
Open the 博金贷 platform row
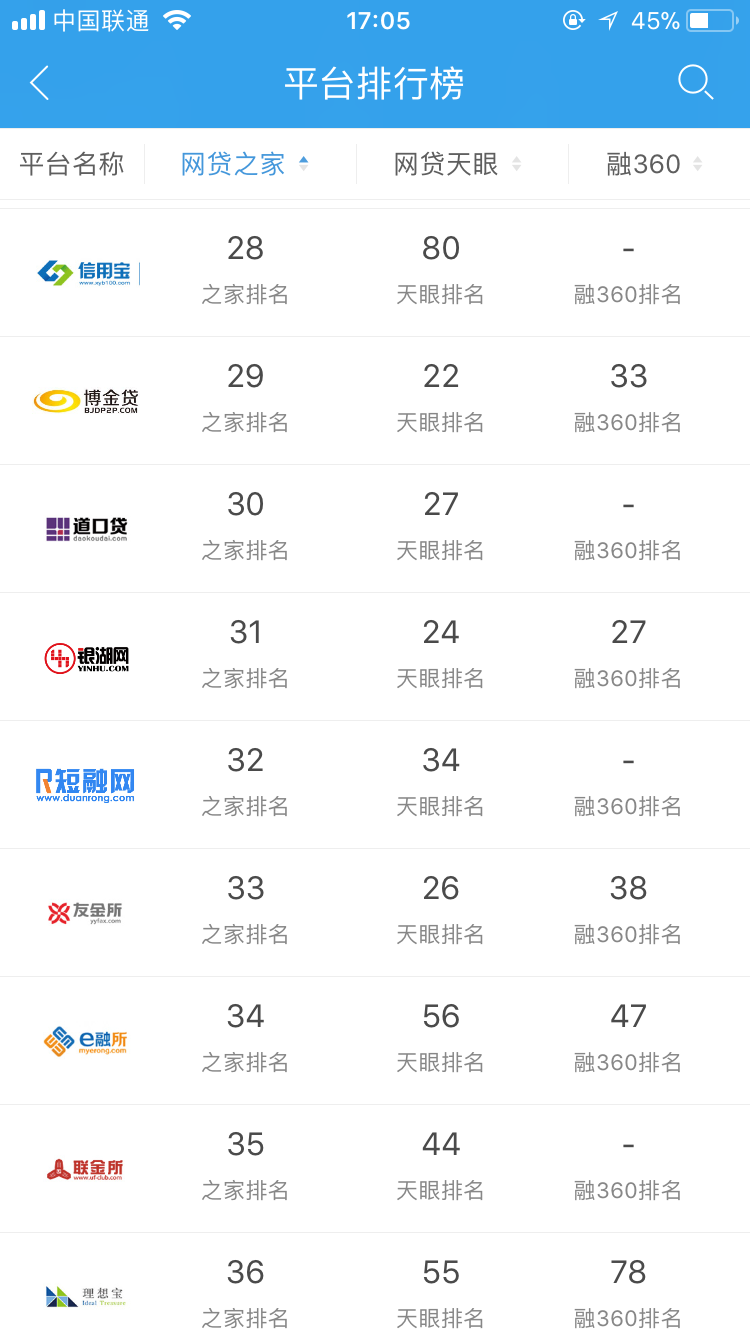click(86, 400)
